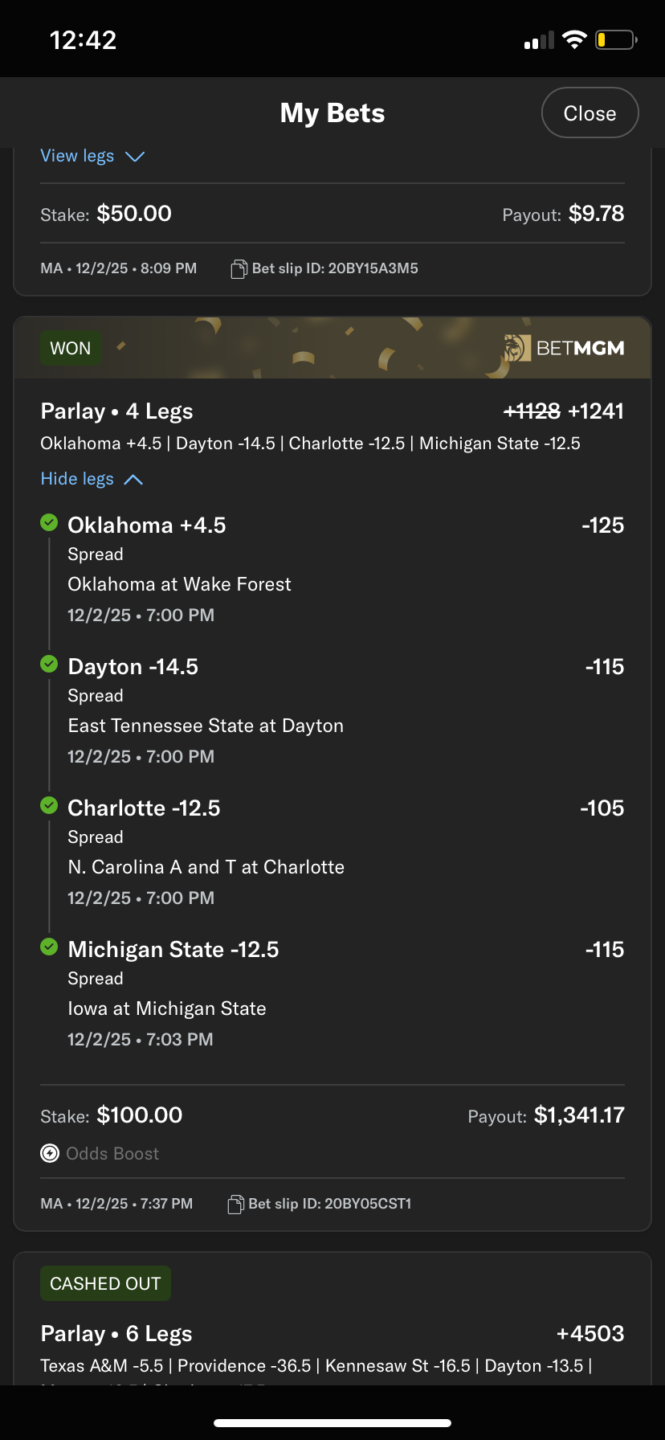Copy bet slip ID 20BY05CST1

pos(236,1204)
